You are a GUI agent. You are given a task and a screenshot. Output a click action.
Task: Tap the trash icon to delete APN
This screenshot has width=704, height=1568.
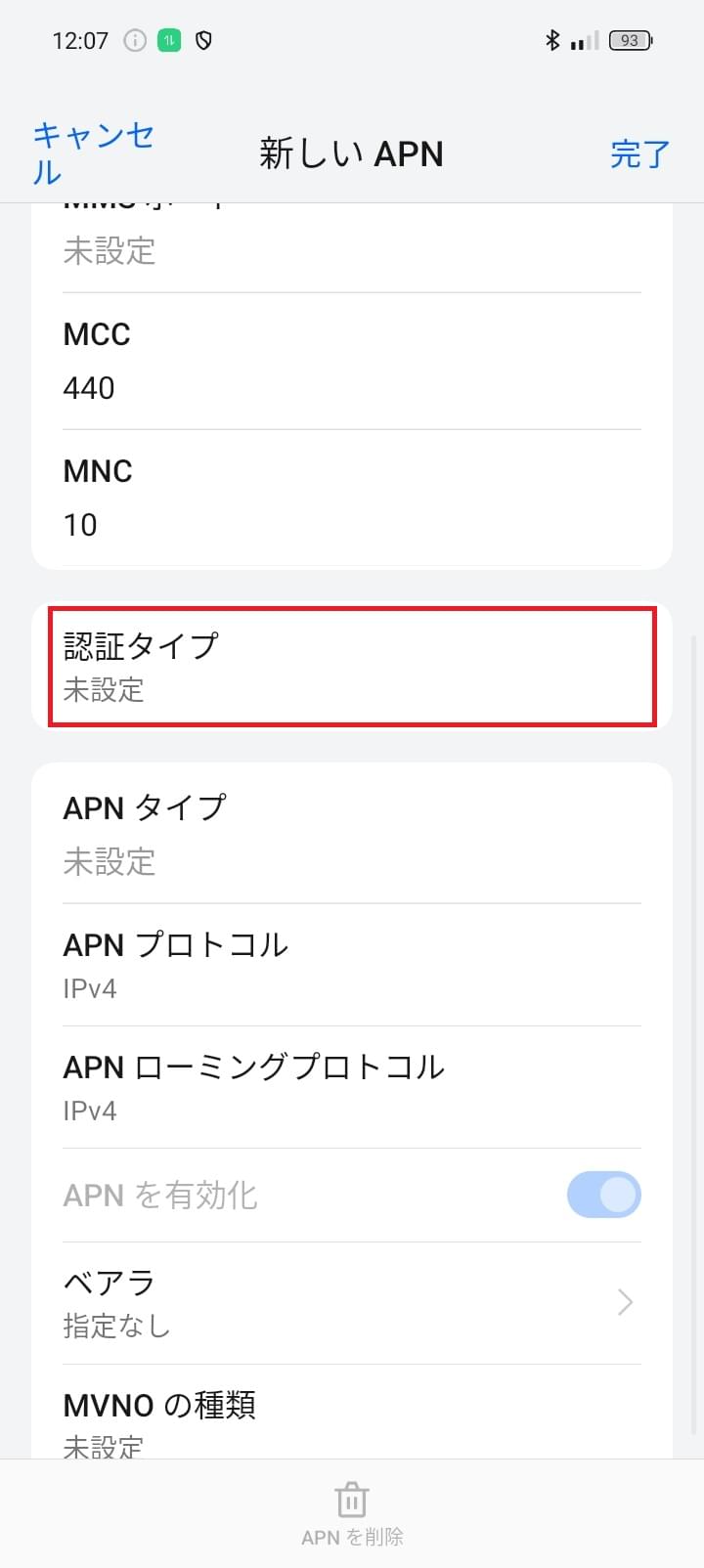350,1499
